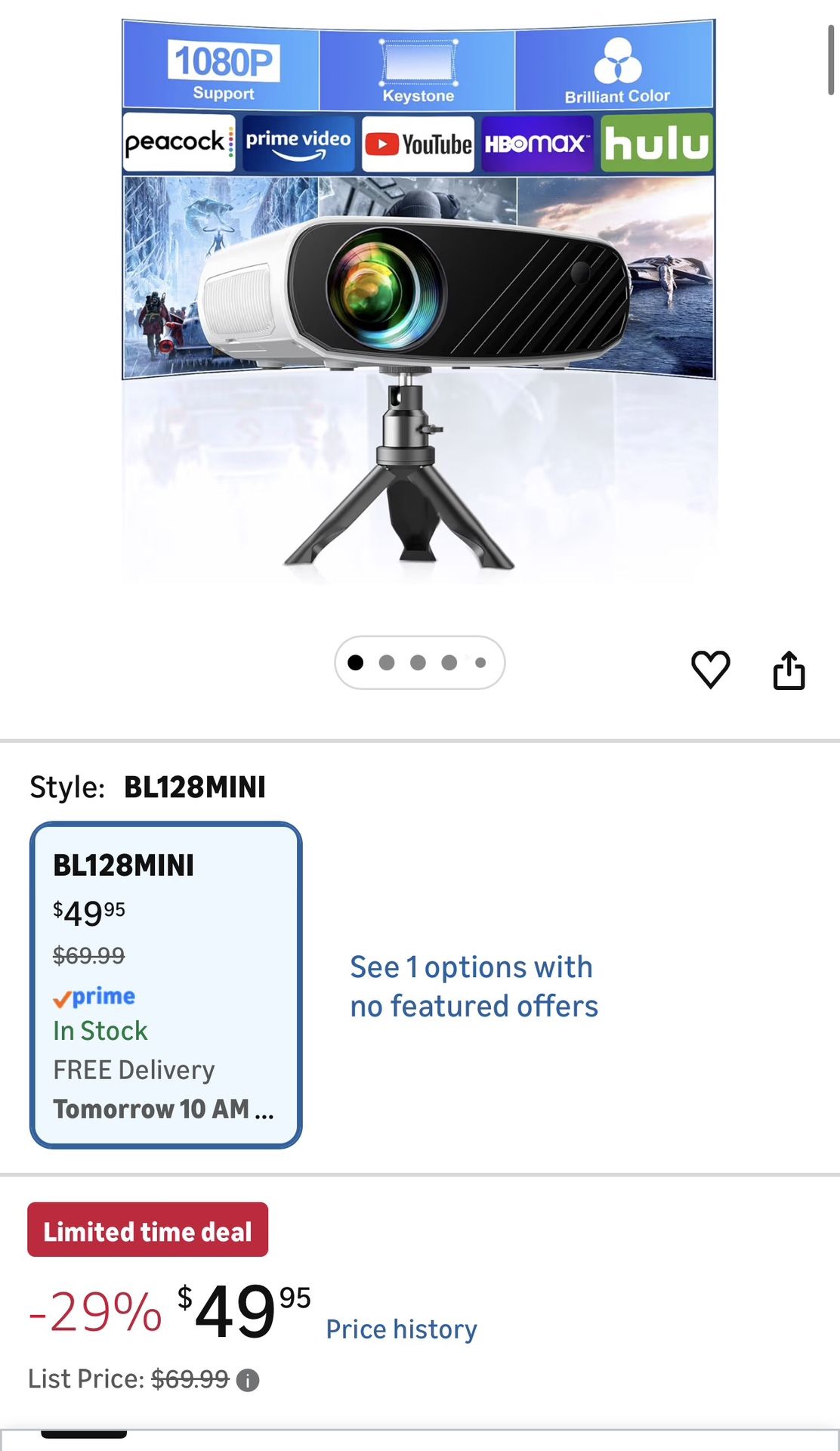Open the projector product image

coord(418,302)
